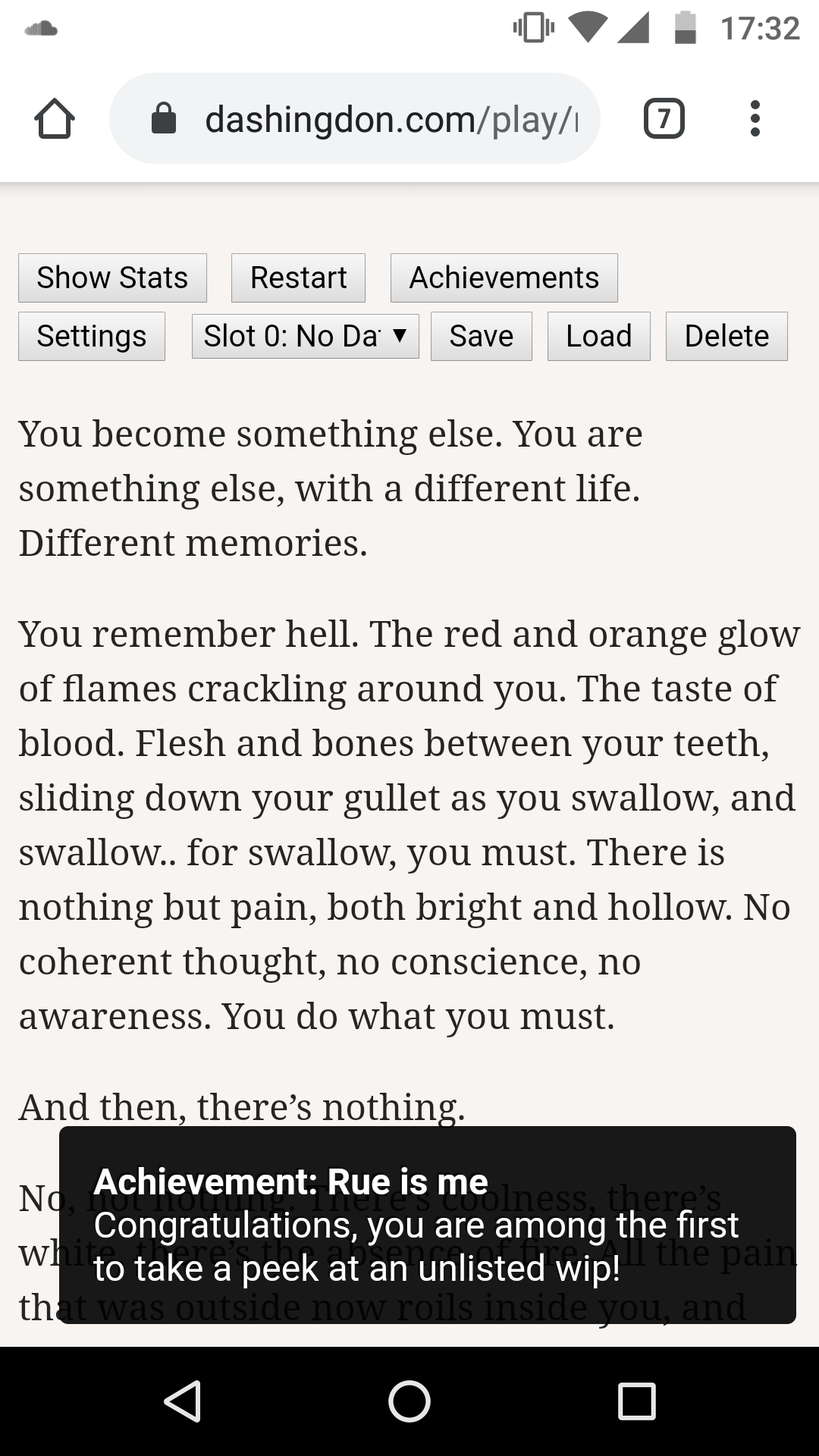
Task: Open the tab switcher showing 7 tabs
Action: pos(664,119)
